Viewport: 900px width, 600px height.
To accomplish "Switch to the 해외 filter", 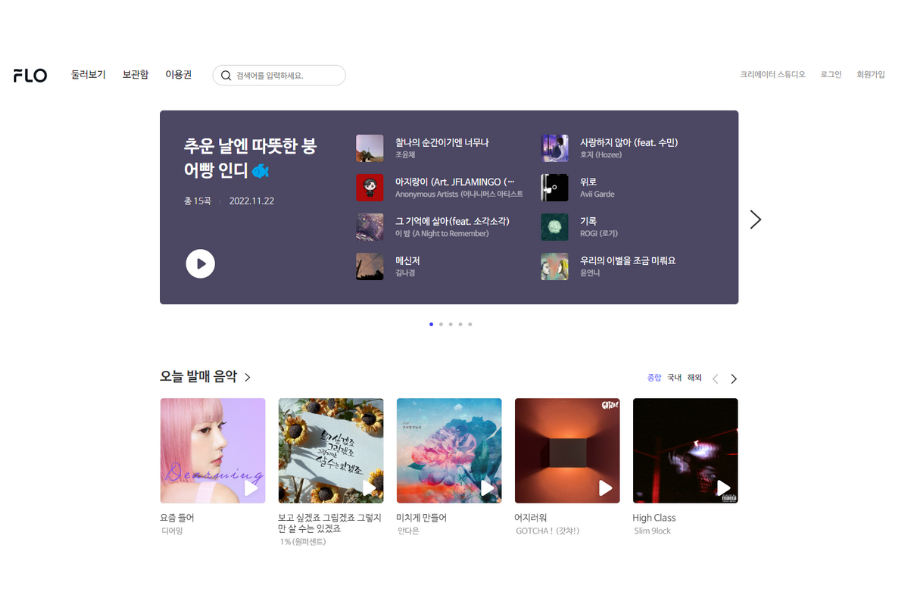I will (694, 378).
